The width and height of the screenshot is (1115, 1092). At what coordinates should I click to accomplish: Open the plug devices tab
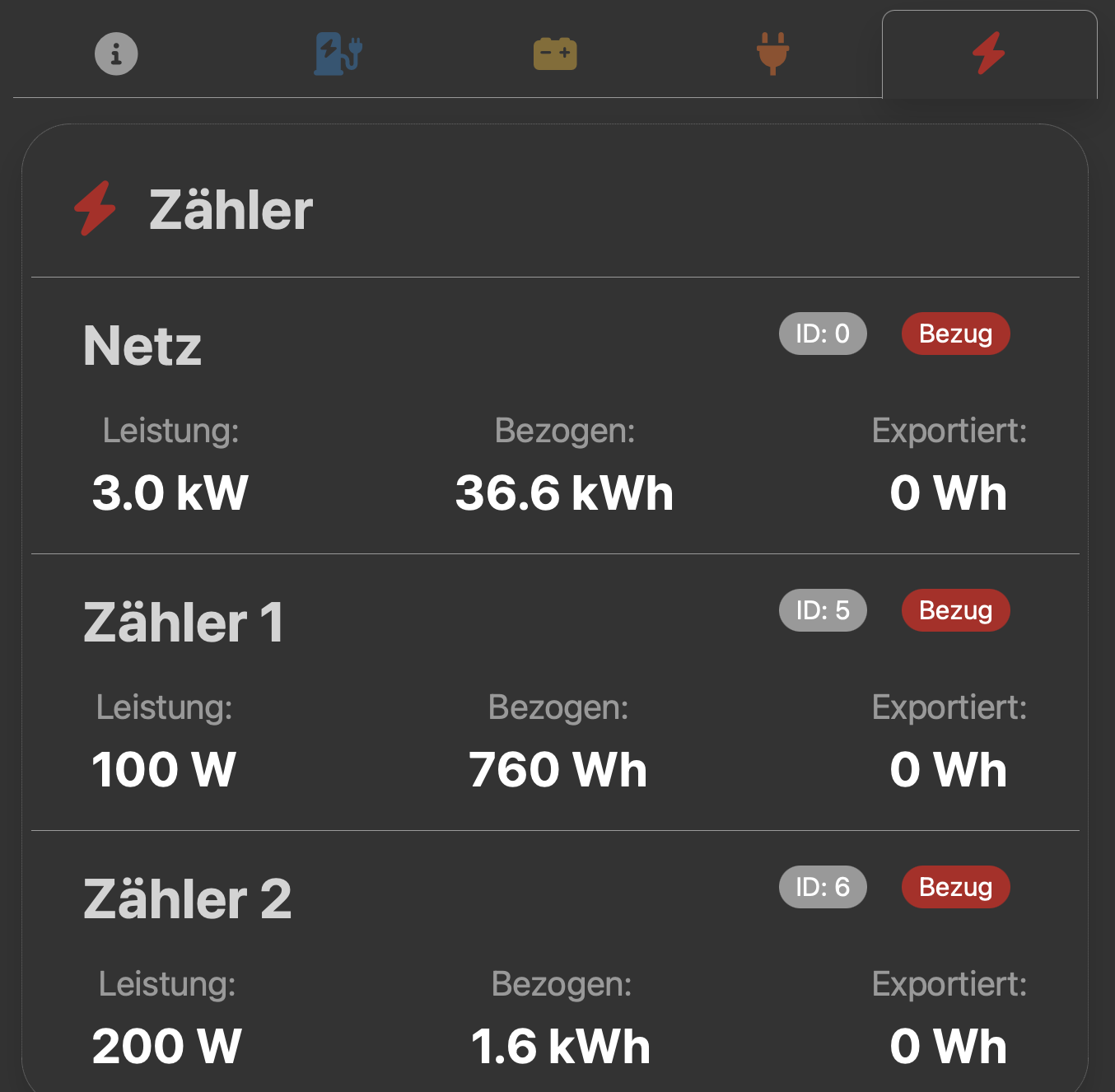coord(772,54)
